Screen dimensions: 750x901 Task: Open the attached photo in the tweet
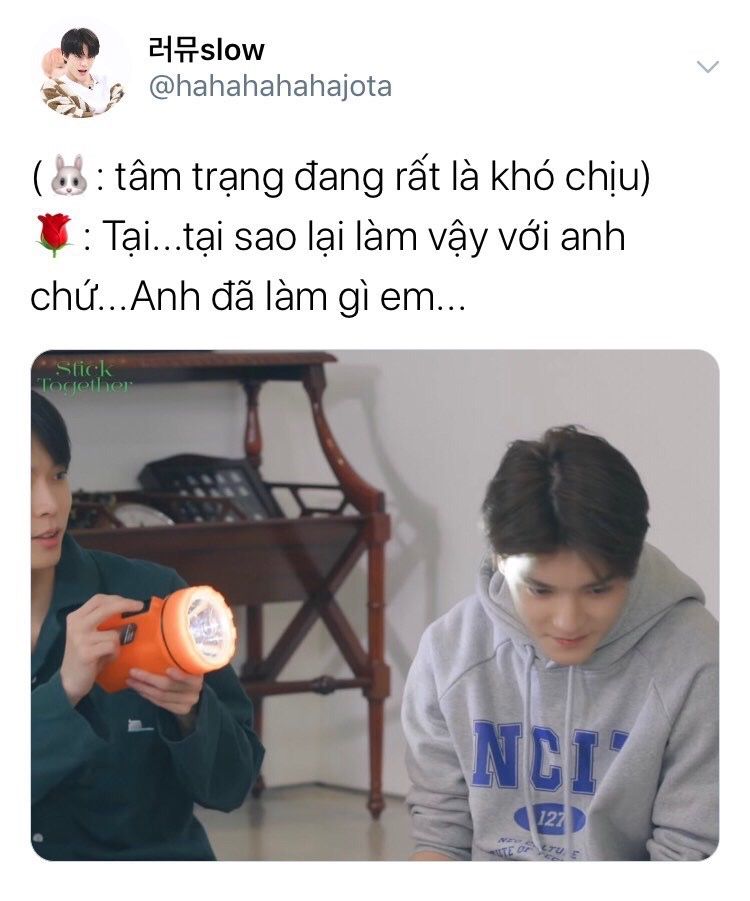(375, 605)
